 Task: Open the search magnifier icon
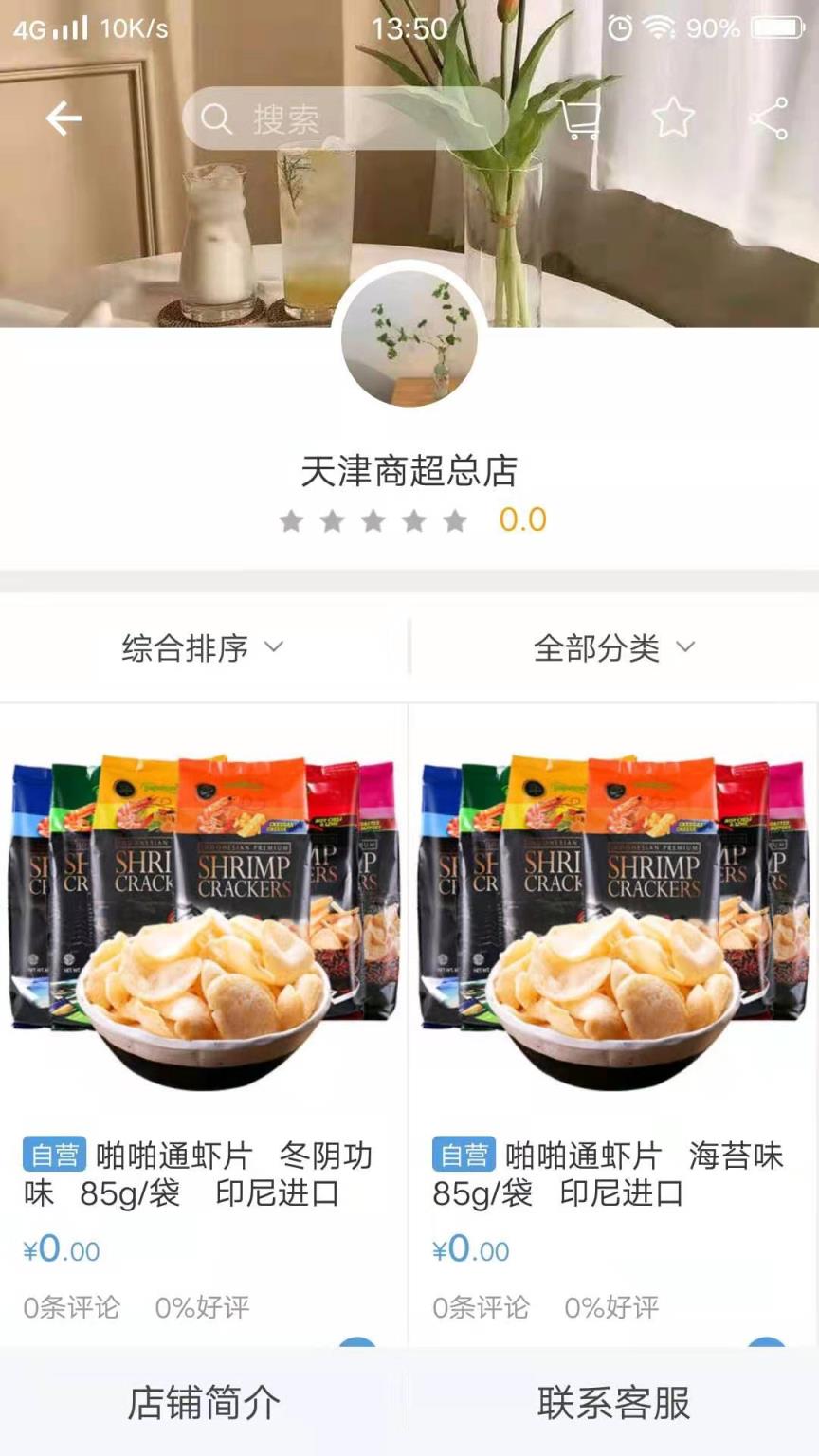[218, 118]
